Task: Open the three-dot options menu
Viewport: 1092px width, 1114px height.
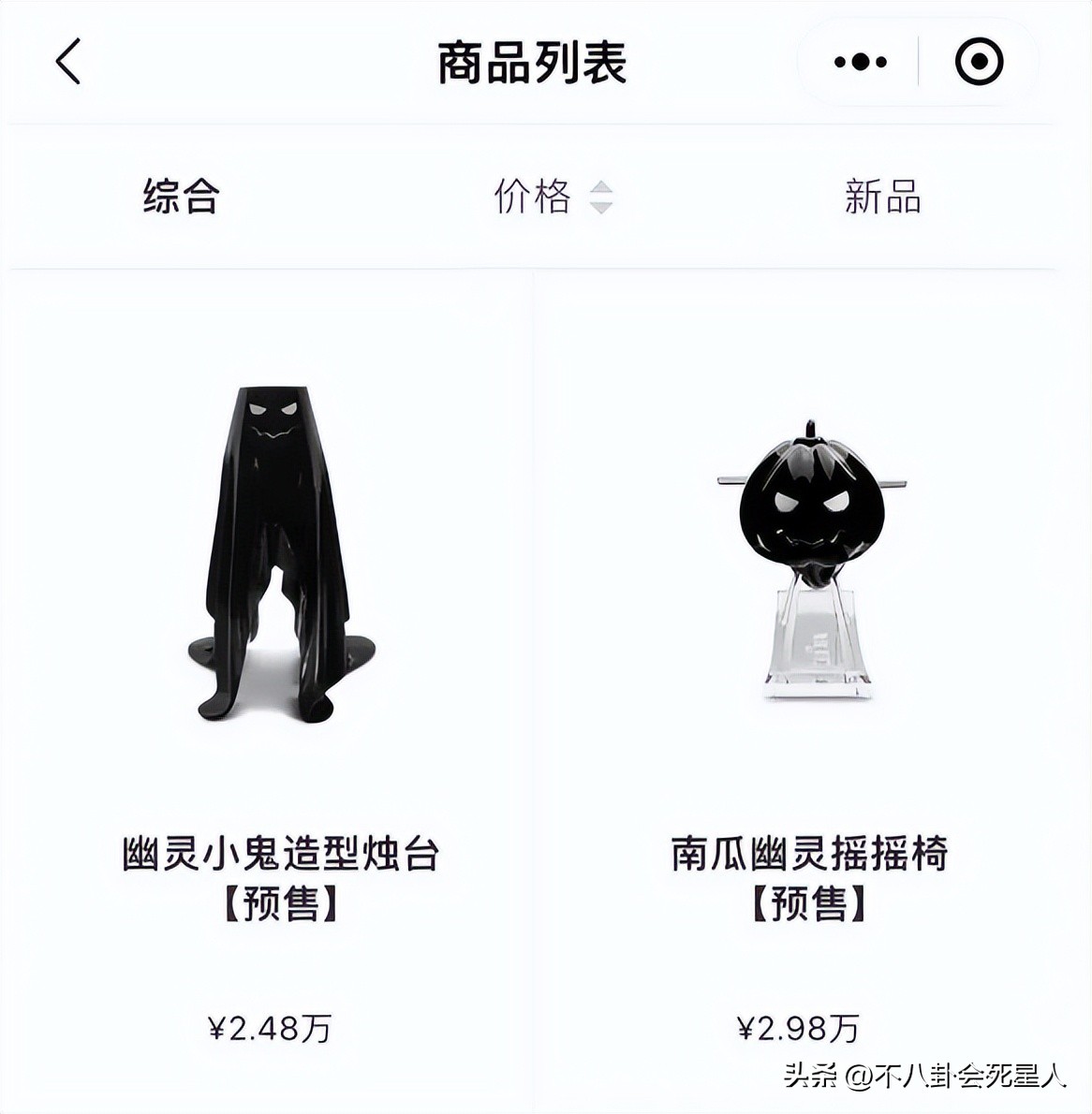Action: (x=858, y=61)
